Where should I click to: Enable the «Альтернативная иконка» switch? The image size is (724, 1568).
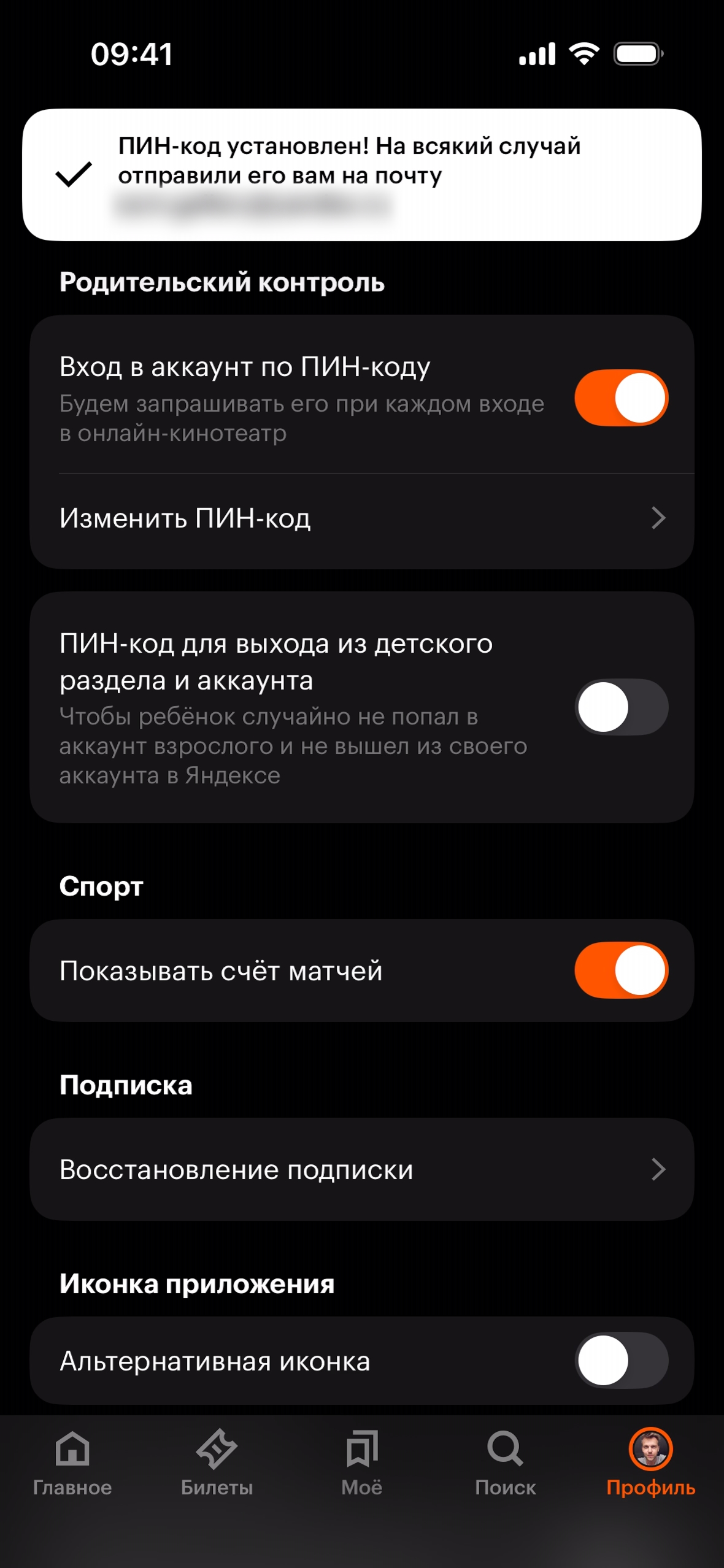pyautogui.click(x=621, y=1360)
